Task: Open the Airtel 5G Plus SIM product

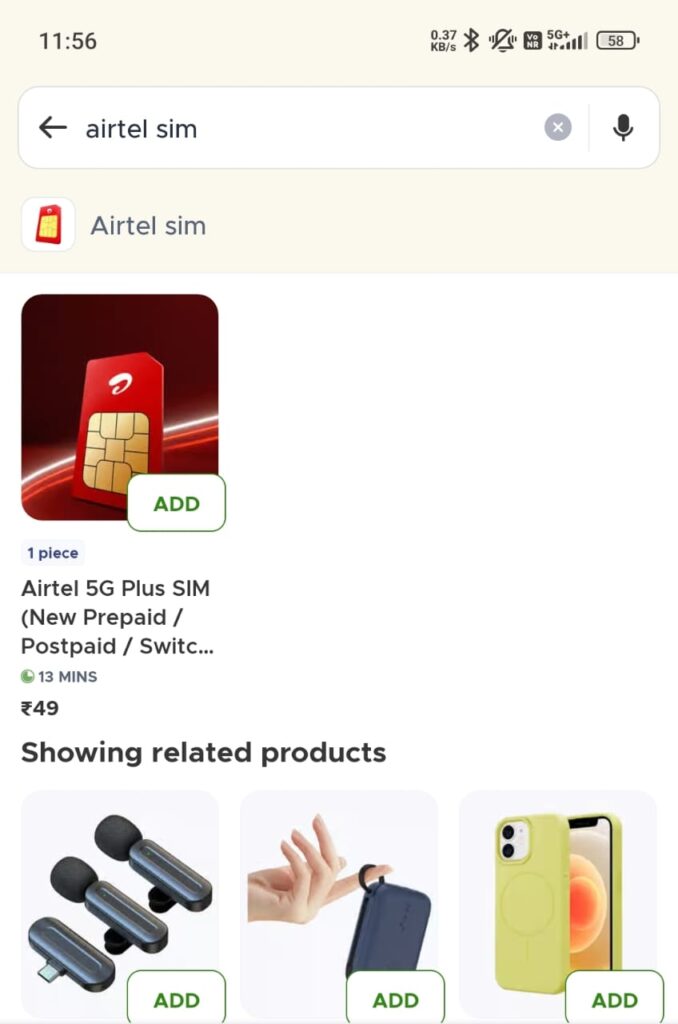Action: pos(116,616)
